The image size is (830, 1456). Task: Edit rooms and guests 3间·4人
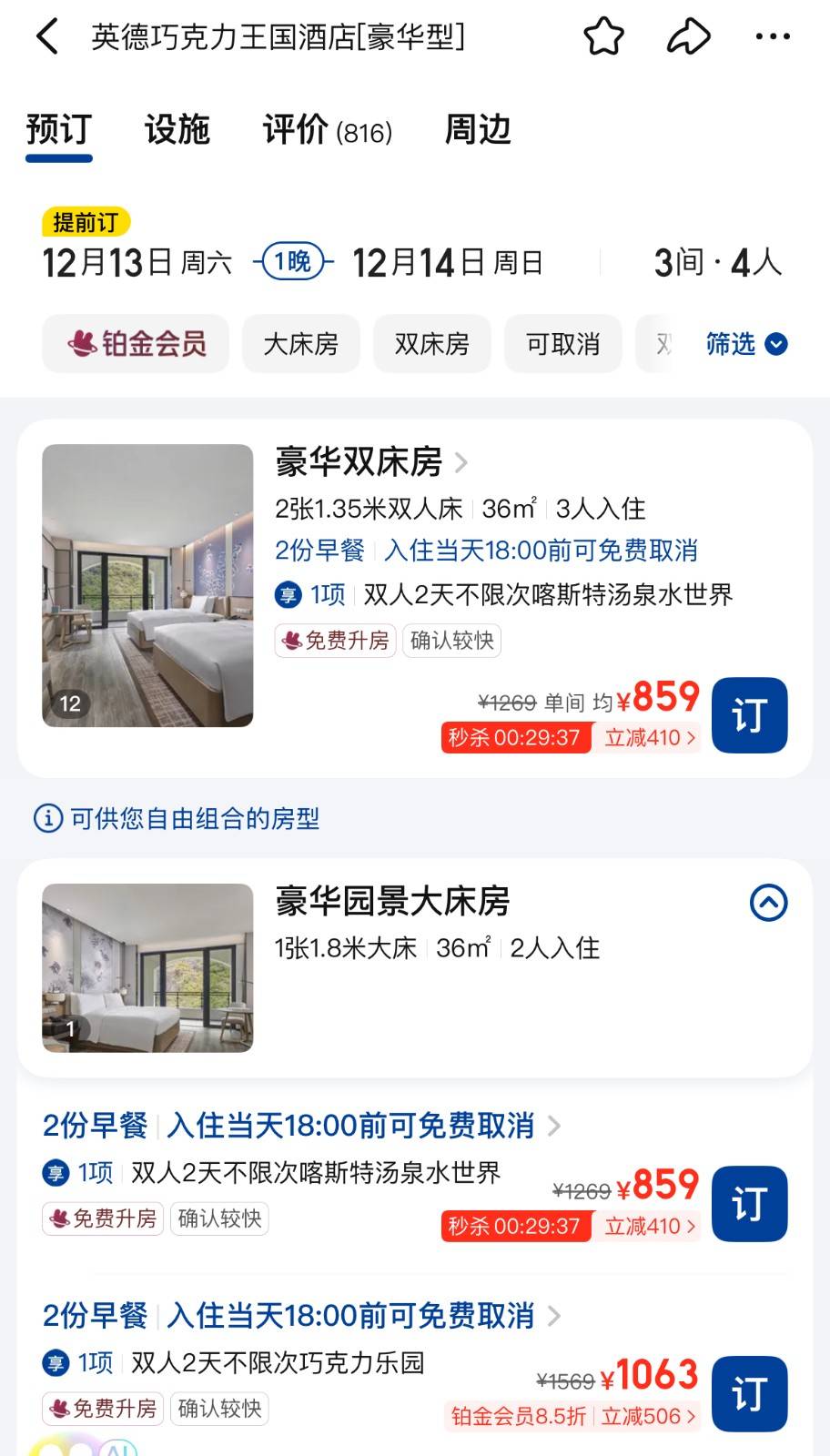pos(717,263)
